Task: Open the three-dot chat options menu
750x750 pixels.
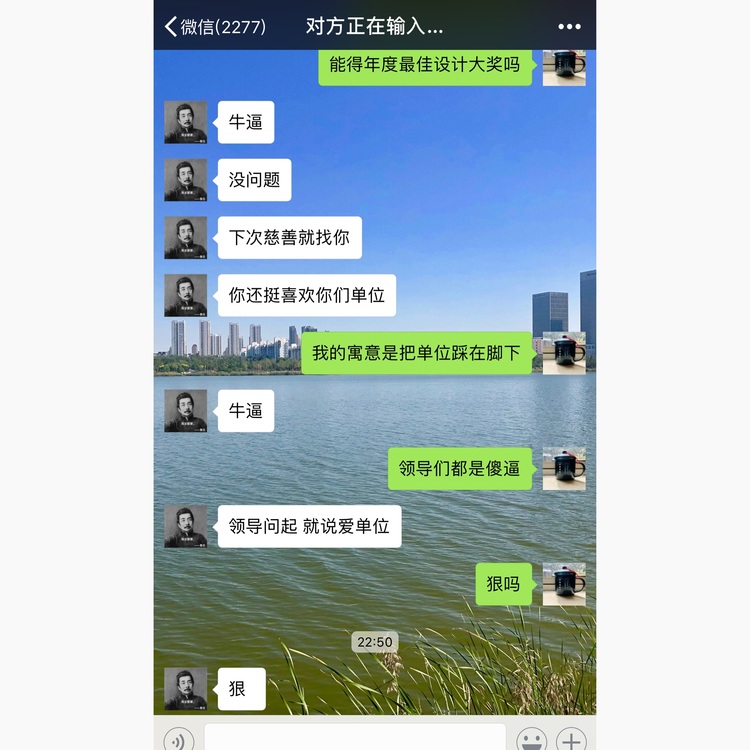Action: point(569,27)
